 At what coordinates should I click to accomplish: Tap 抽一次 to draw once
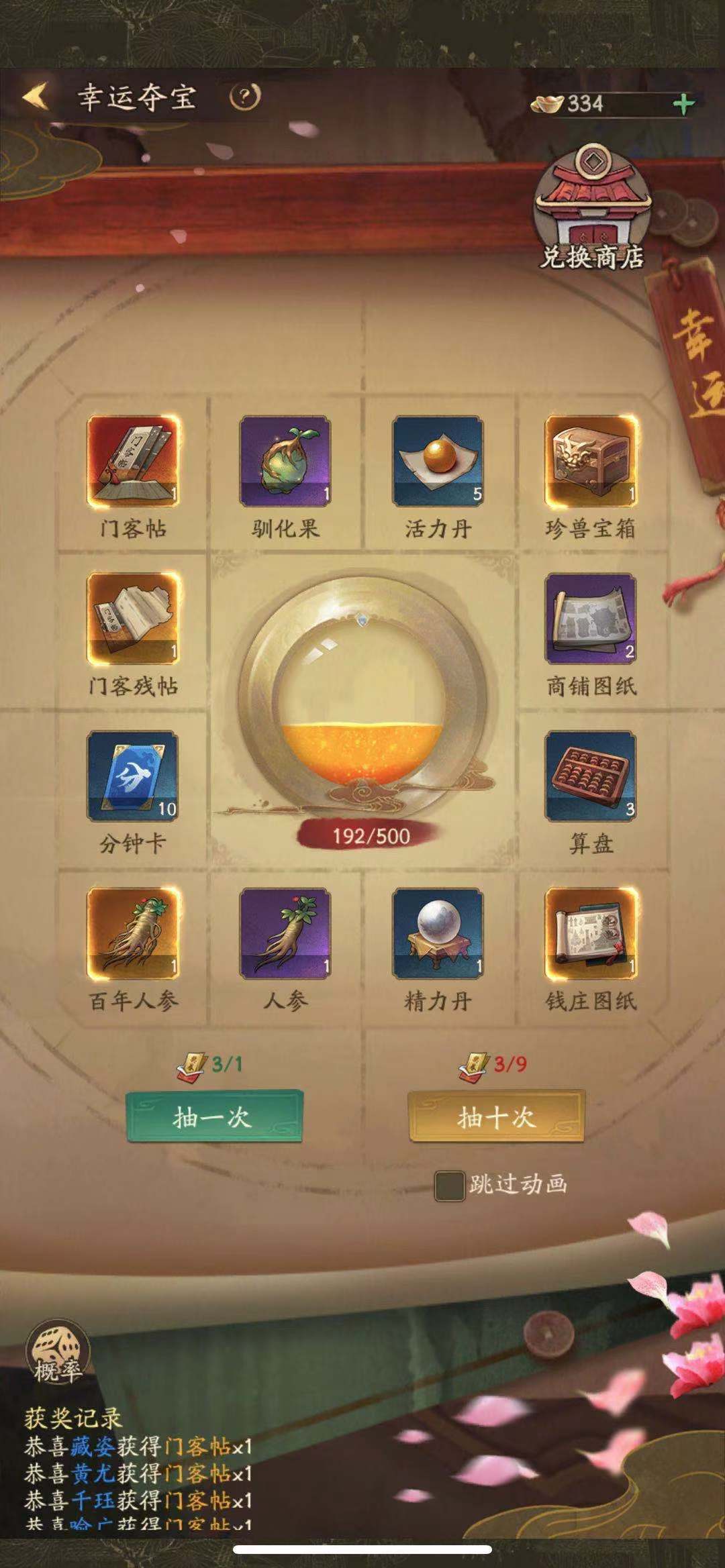(214, 1116)
